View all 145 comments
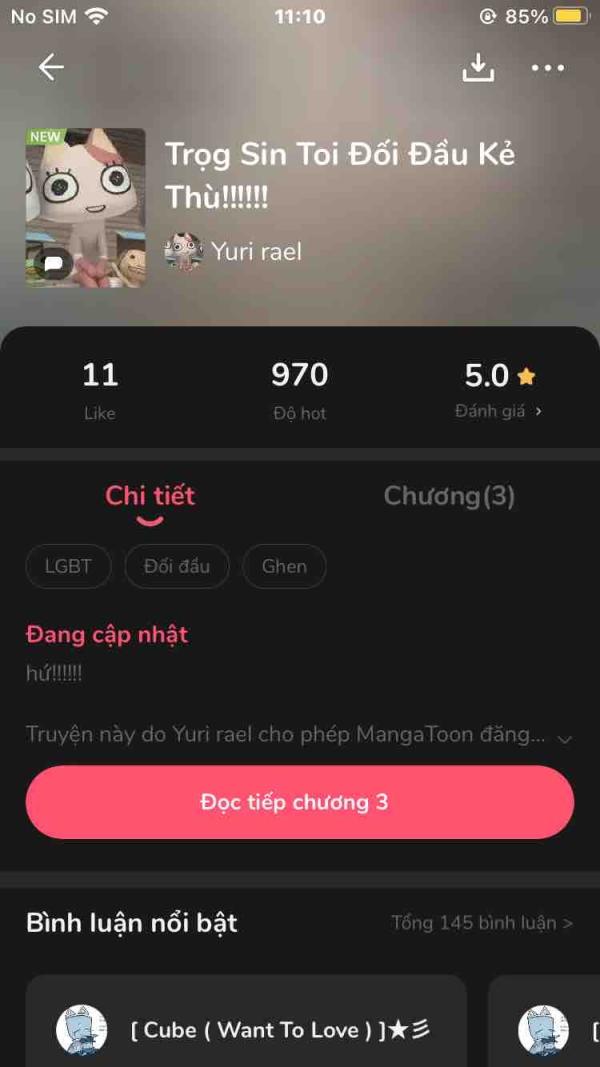This screenshot has width=600, height=1067. click(482, 923)
